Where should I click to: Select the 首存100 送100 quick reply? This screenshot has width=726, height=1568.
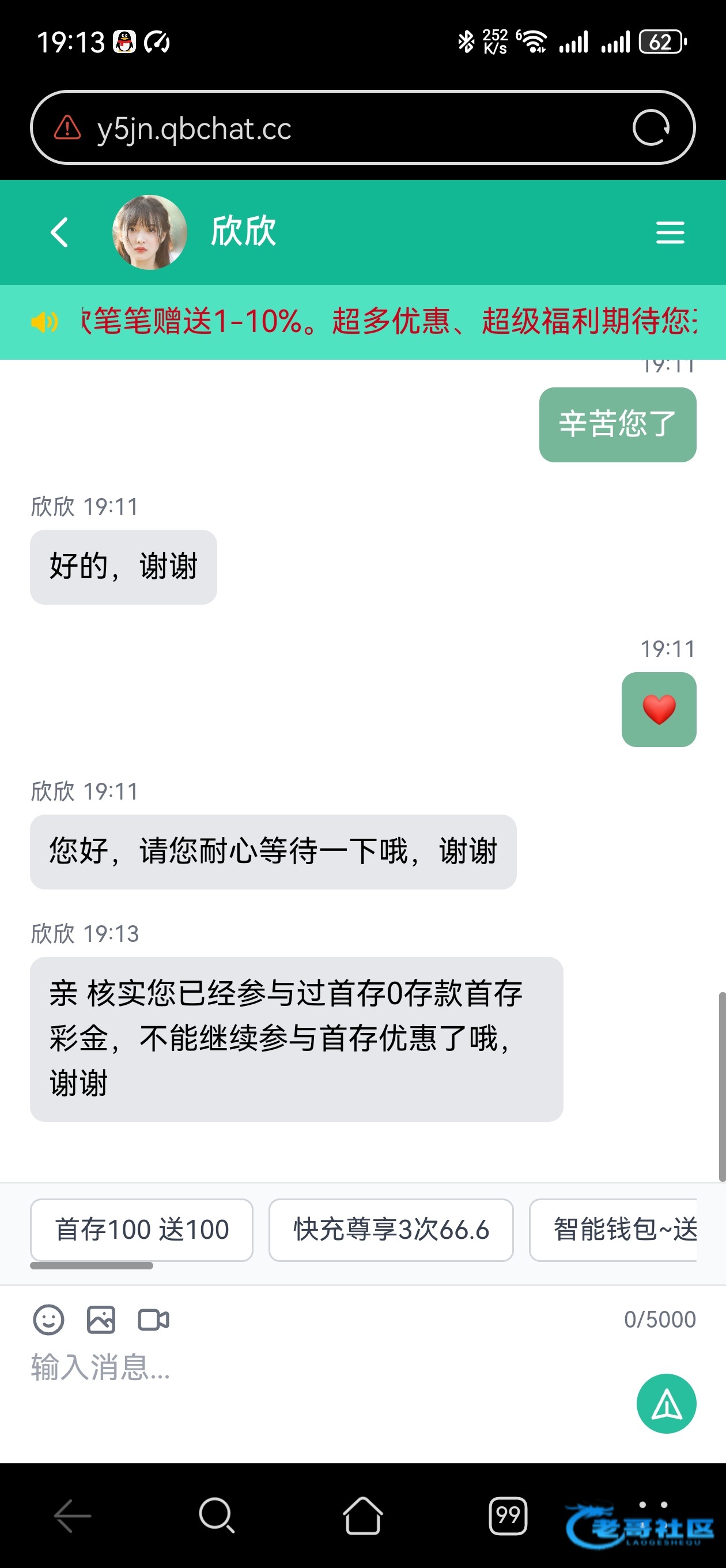coord(142,1230)
